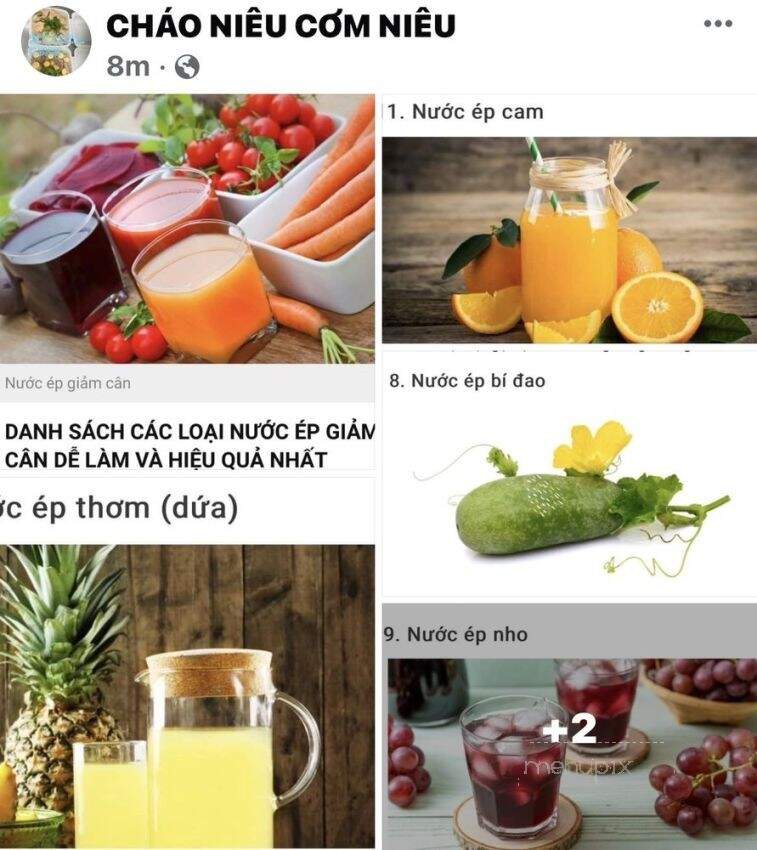Open the post's three-dot options menu
Viewport: 757px width, 850px height.
pos(718,25)
